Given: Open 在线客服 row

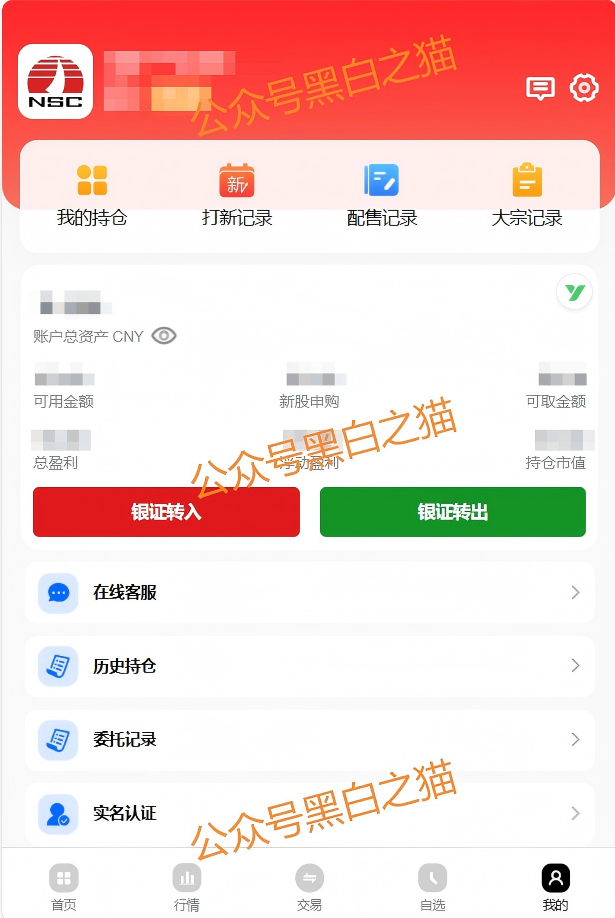Looking at the screenshot, I should [x=308, y=593].
